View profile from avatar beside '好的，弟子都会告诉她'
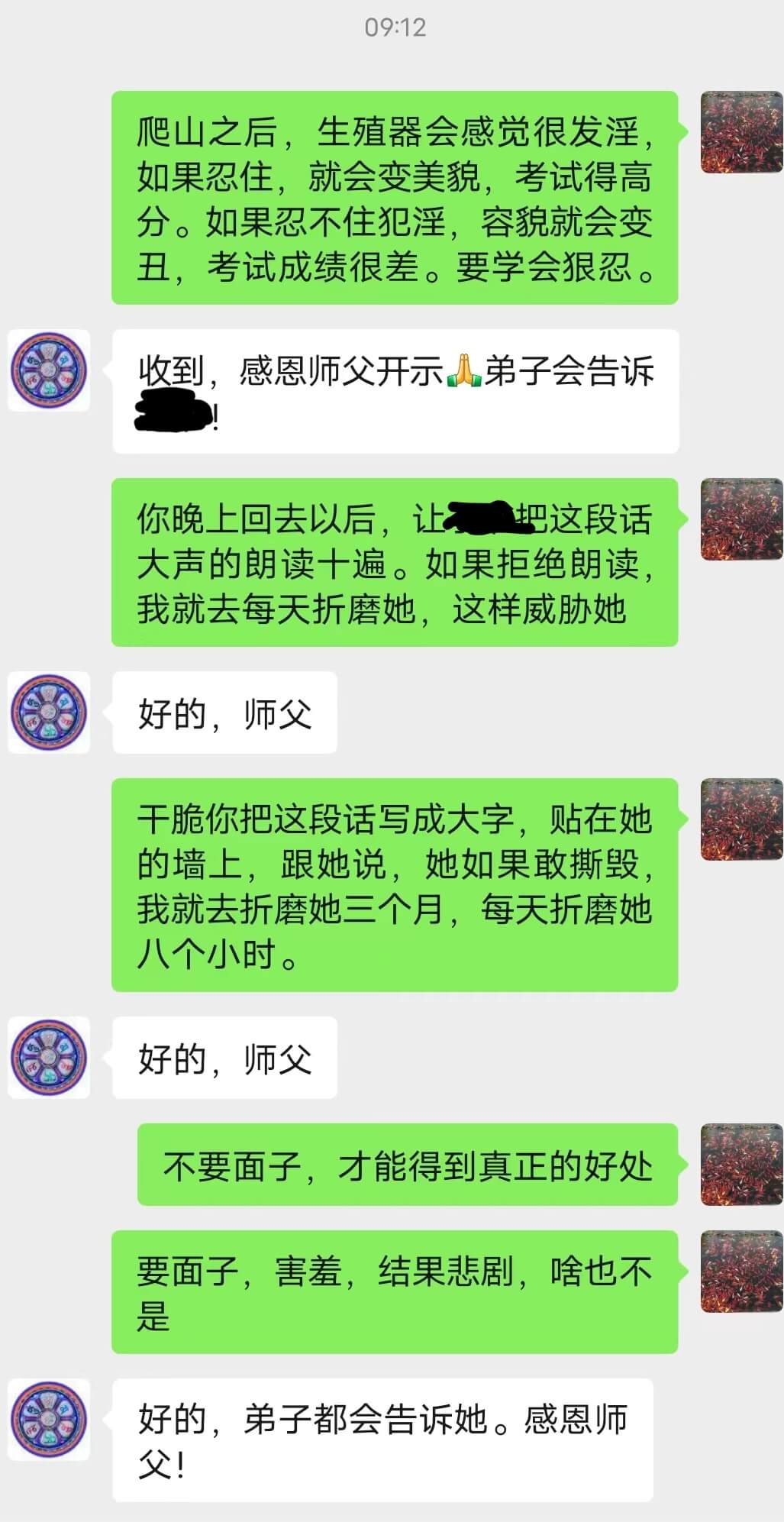 click(x=49, y=1420)
